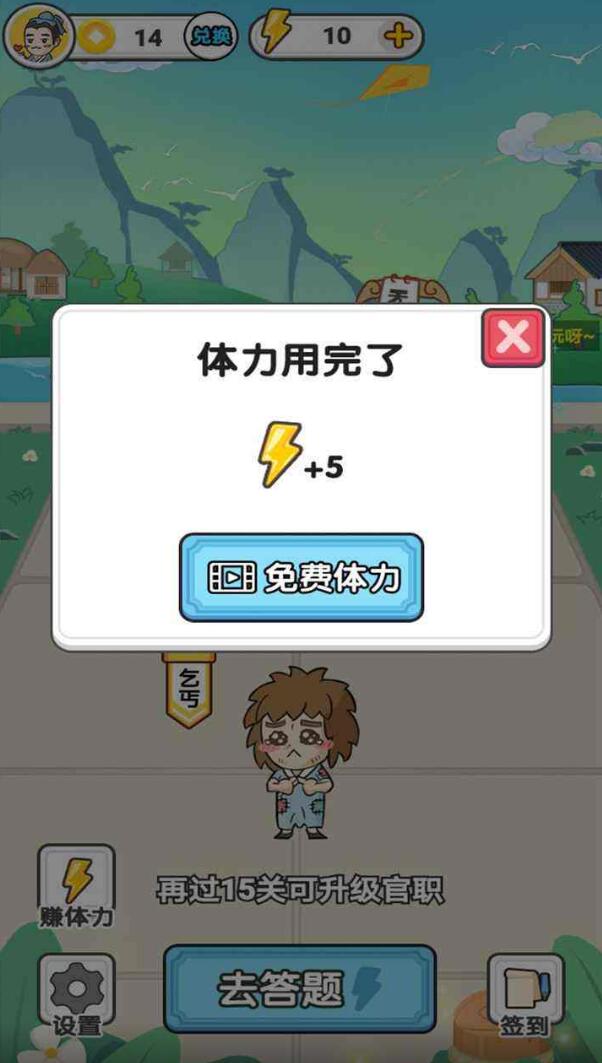Open 签到 daily check-in
Screen dimensions: 602x1063
[x=525, y=994]
